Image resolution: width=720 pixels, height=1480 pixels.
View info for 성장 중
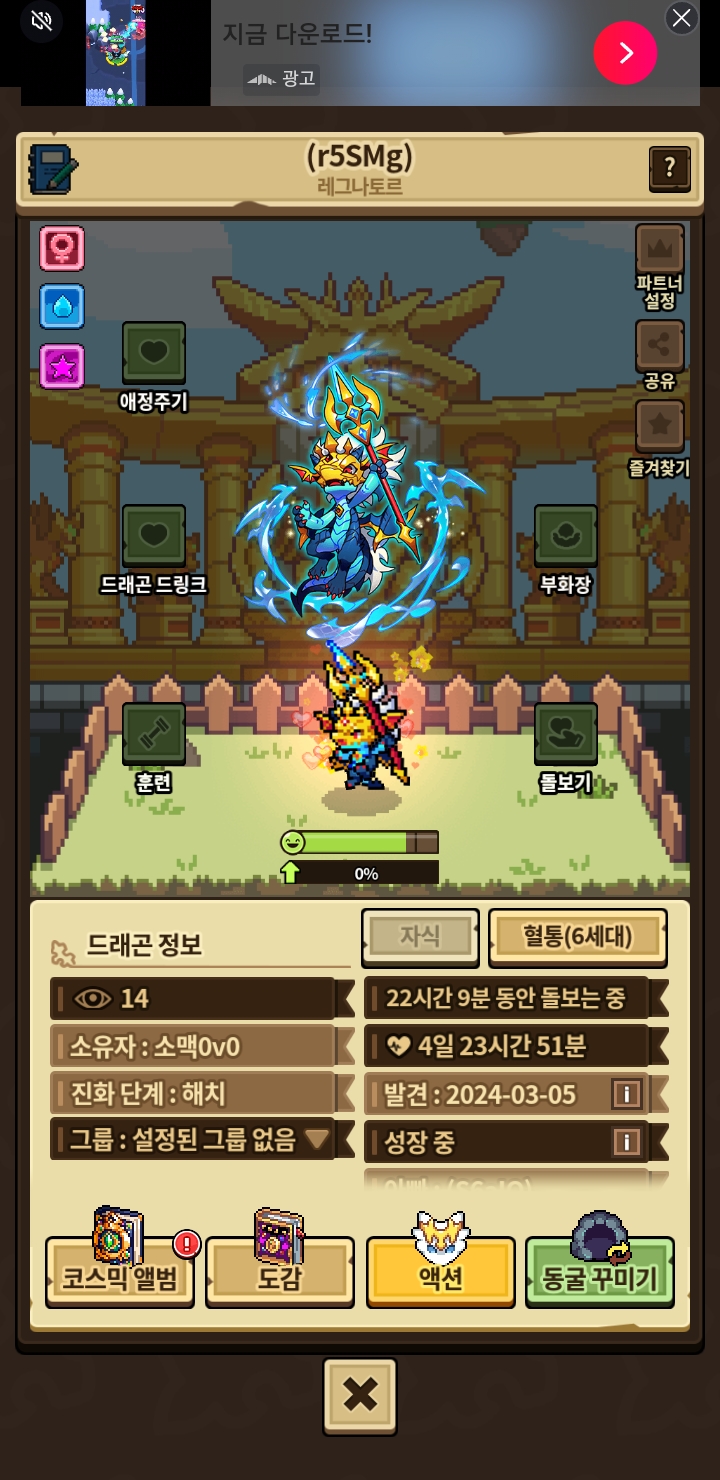click(x=626, y=1141)
